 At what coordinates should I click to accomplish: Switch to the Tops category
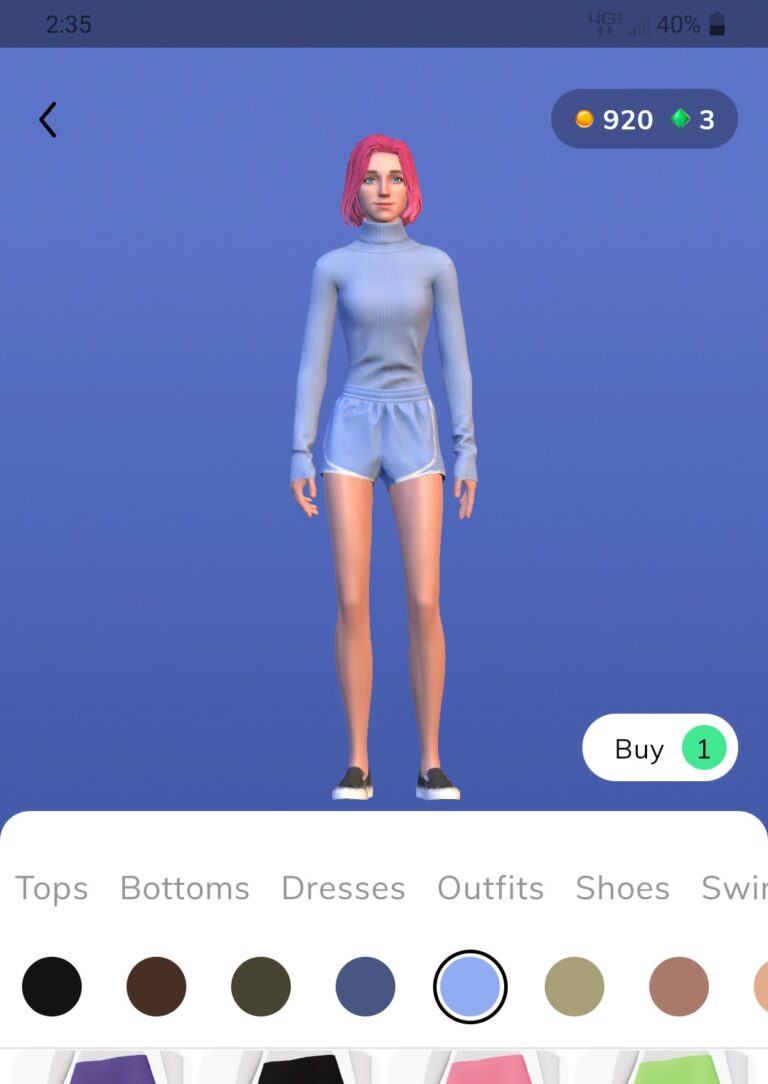click(x=52, y=888)
